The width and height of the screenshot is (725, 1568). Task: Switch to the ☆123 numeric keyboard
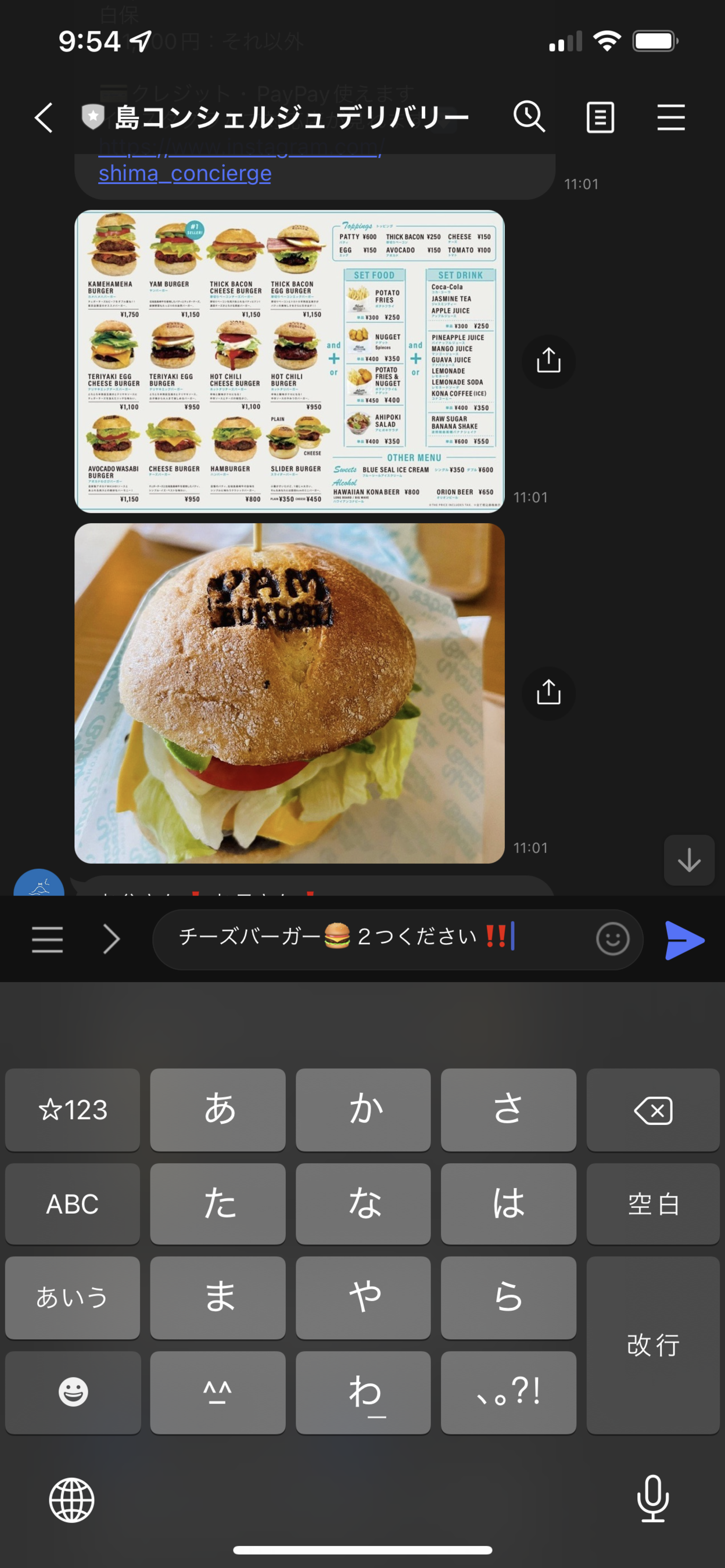tap(73, 1110)
